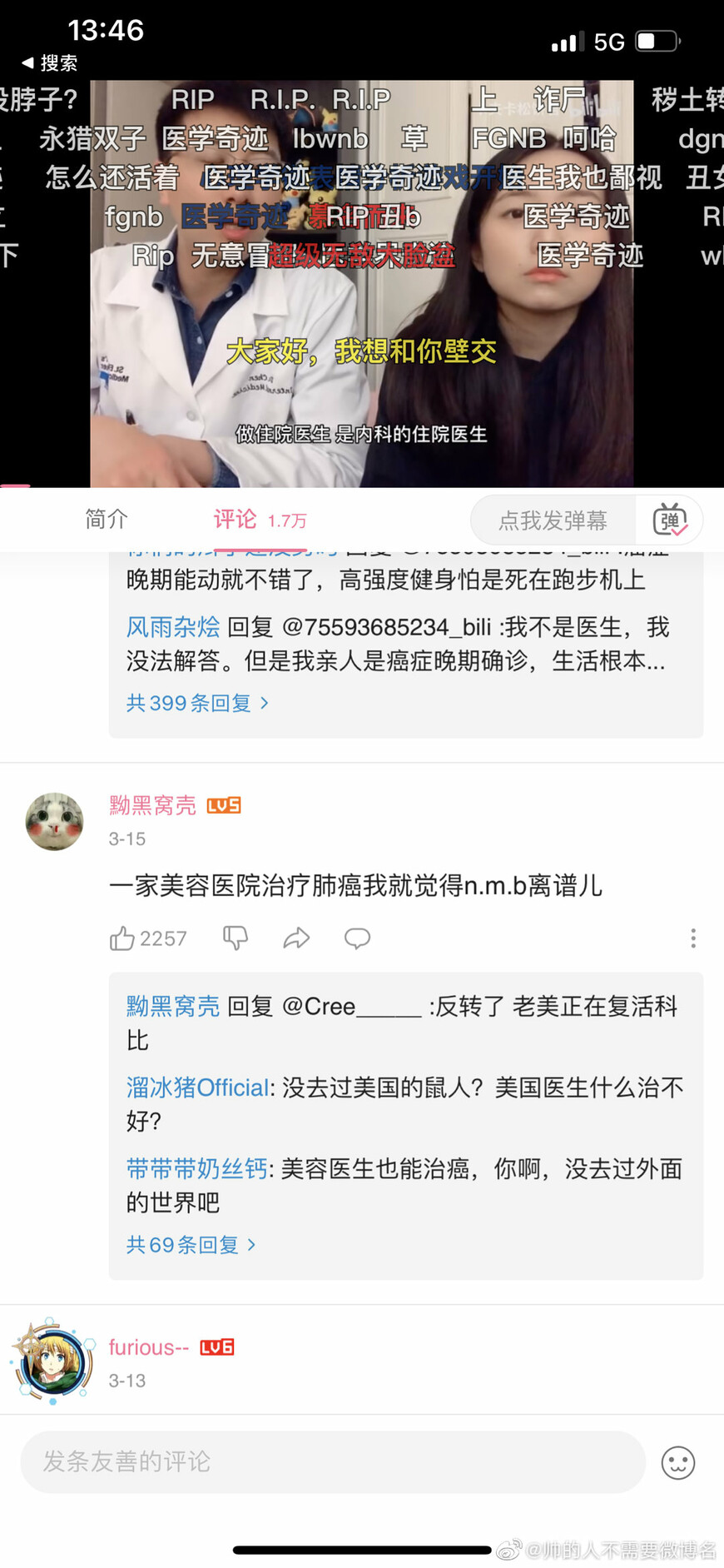This screenshot has width=724, height=1568.
Task: Tap the 发条友善的评论 comment field
Action: click(333, 1461)
